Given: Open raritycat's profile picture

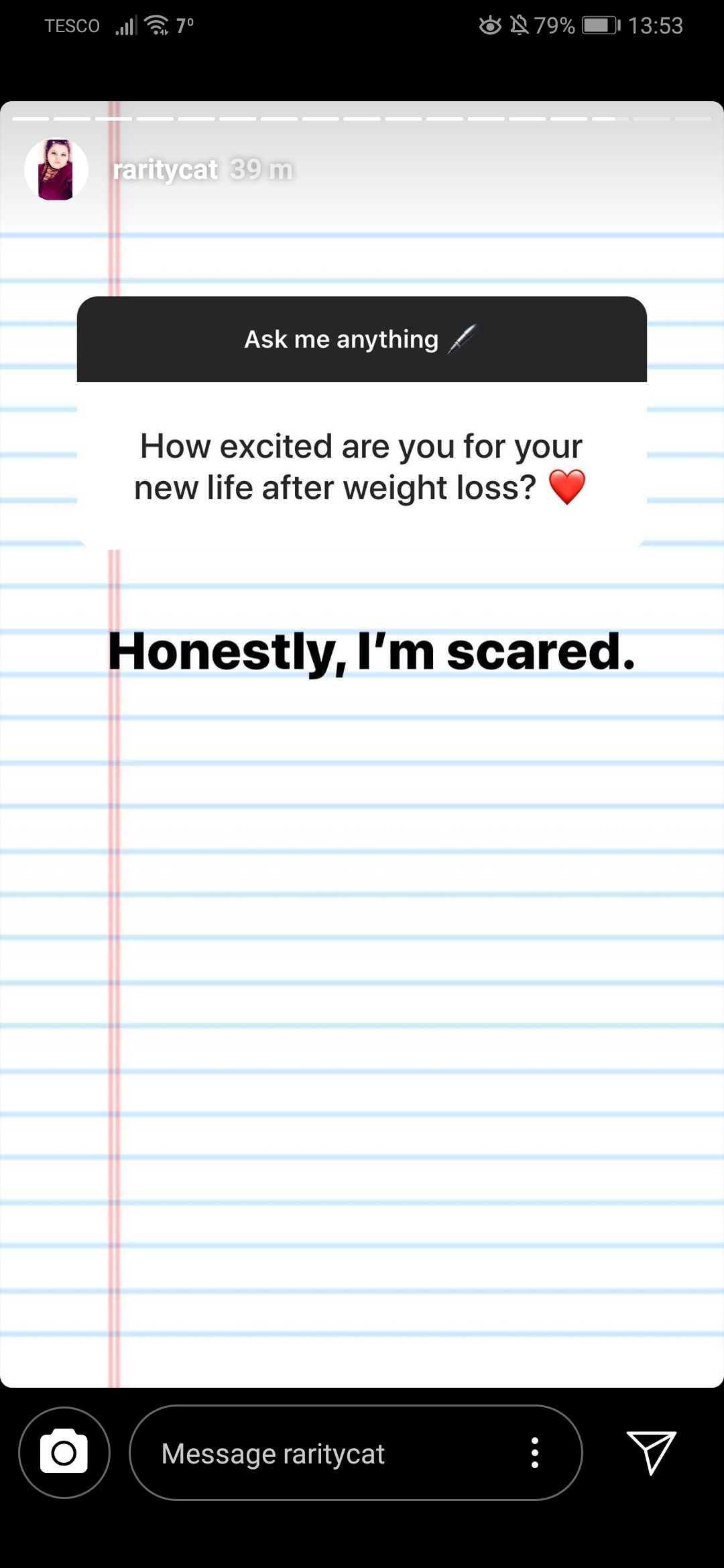Looking at the screenshot, I should tap(56, 170).
